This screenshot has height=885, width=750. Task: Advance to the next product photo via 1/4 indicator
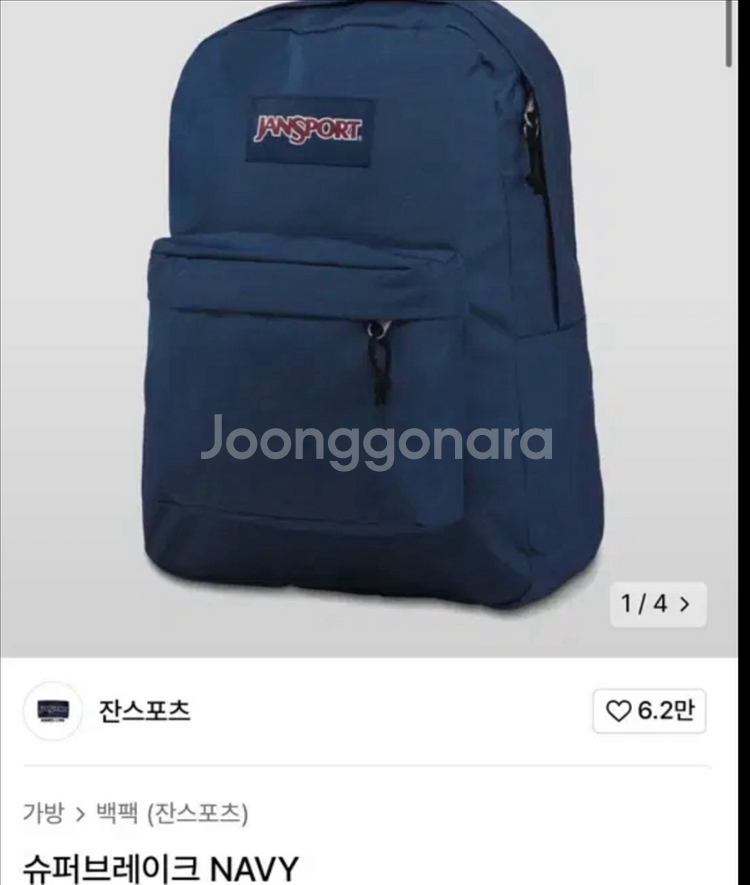658,604
